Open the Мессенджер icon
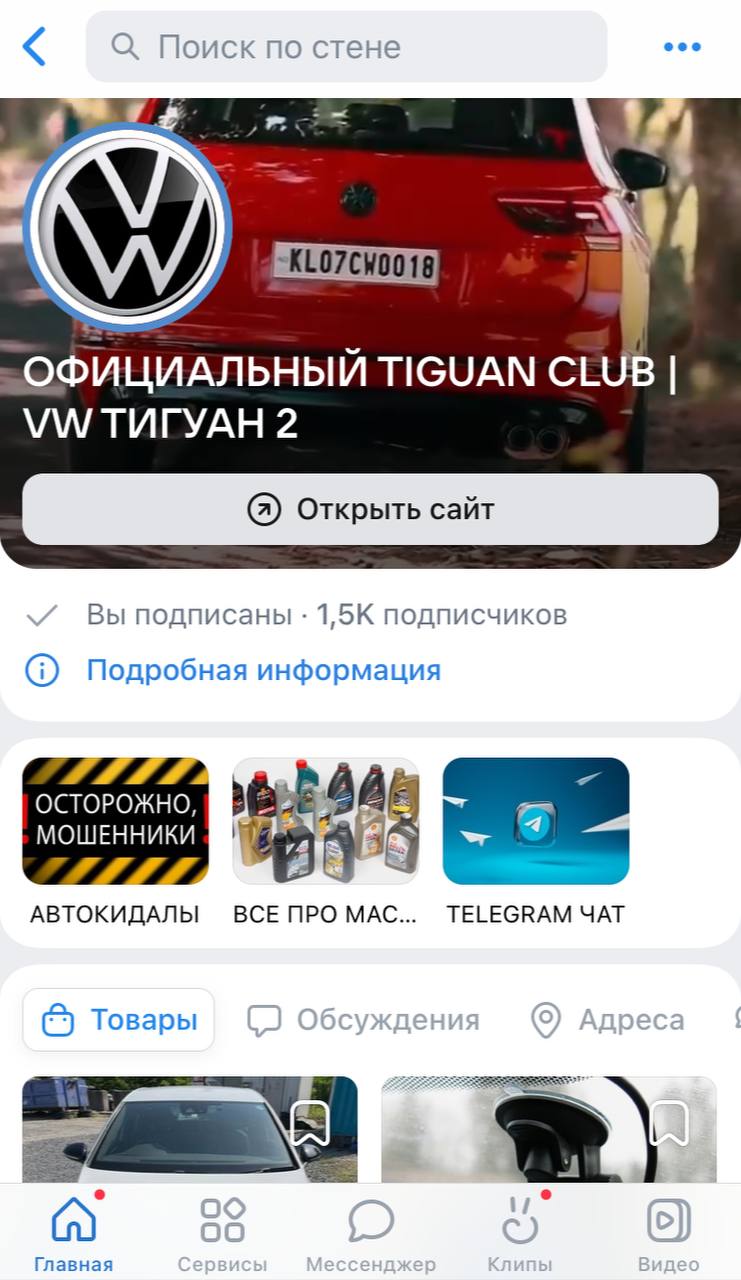Screen dimensions: 741x1280 371,1220
